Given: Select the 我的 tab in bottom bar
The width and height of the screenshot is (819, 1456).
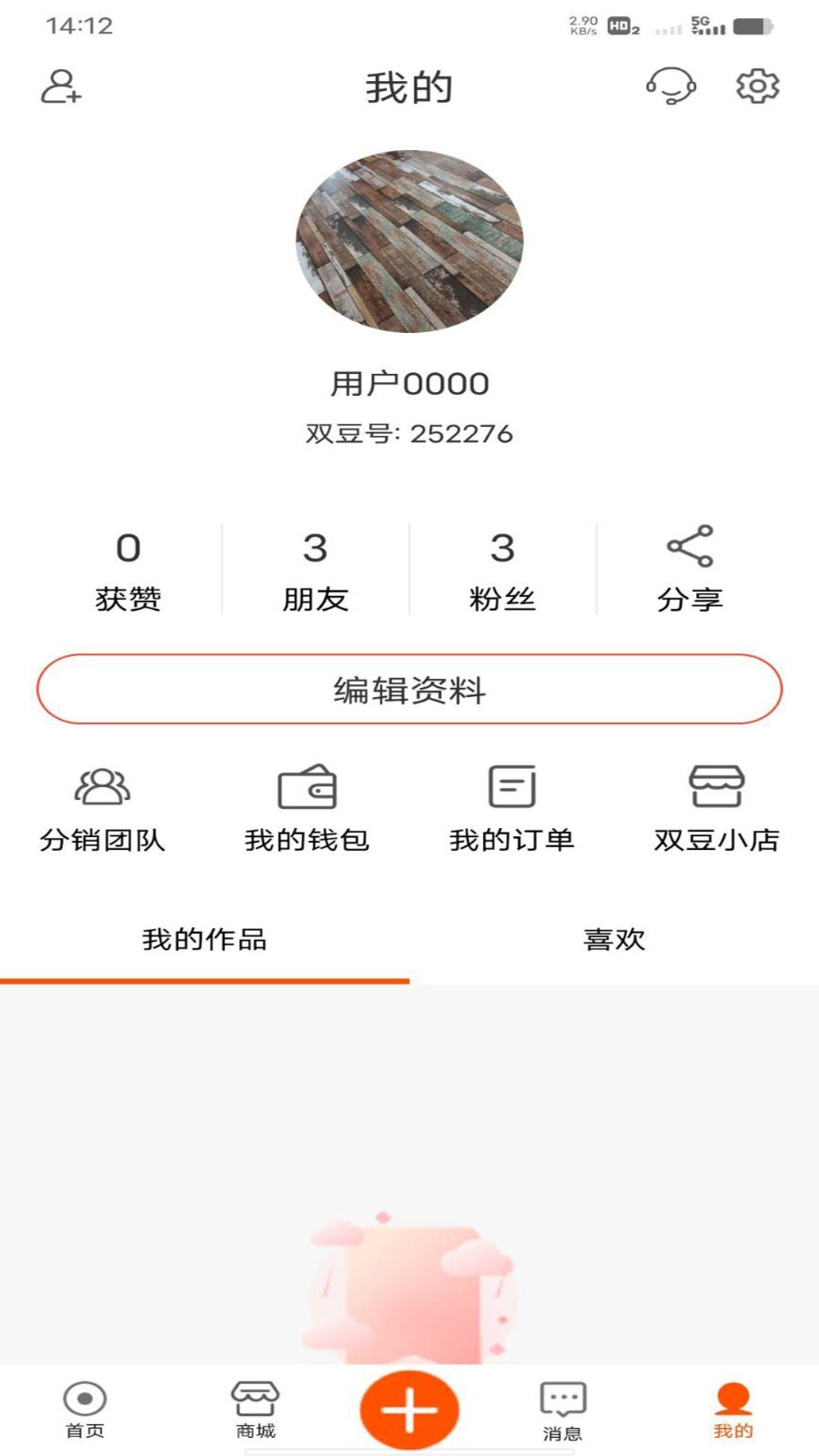Looking at the screenshot, I should (x=733, y=1410).
